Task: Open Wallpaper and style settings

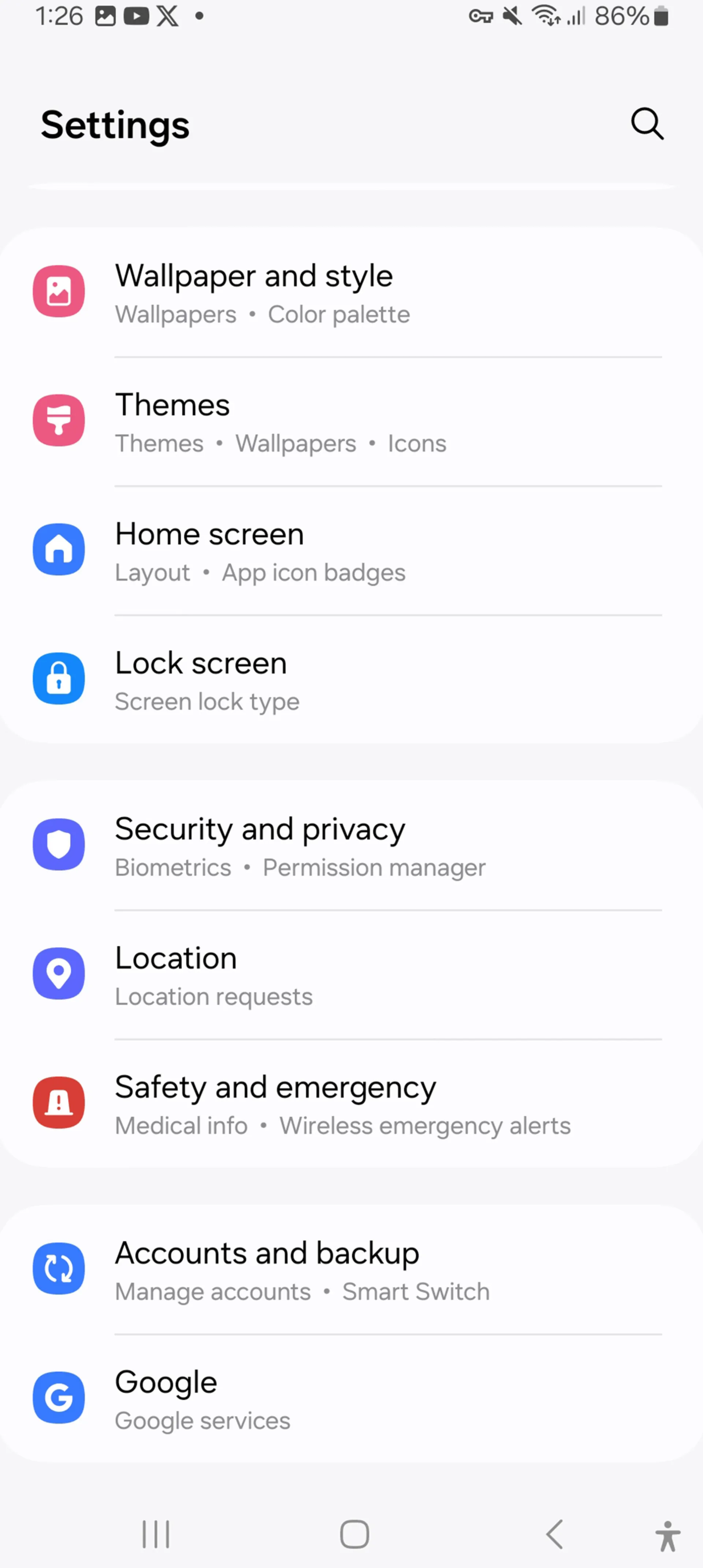Action: (352, 292)
